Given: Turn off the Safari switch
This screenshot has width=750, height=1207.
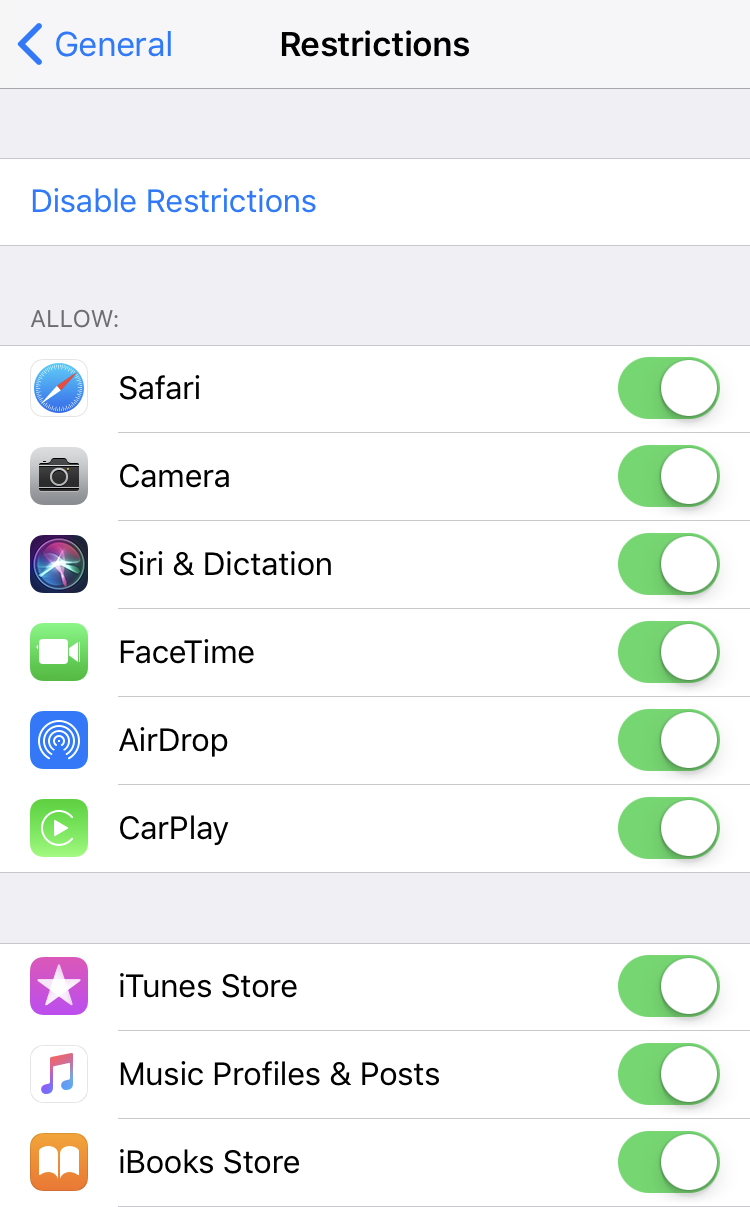Looking at the screenshot, I should 668,388.
